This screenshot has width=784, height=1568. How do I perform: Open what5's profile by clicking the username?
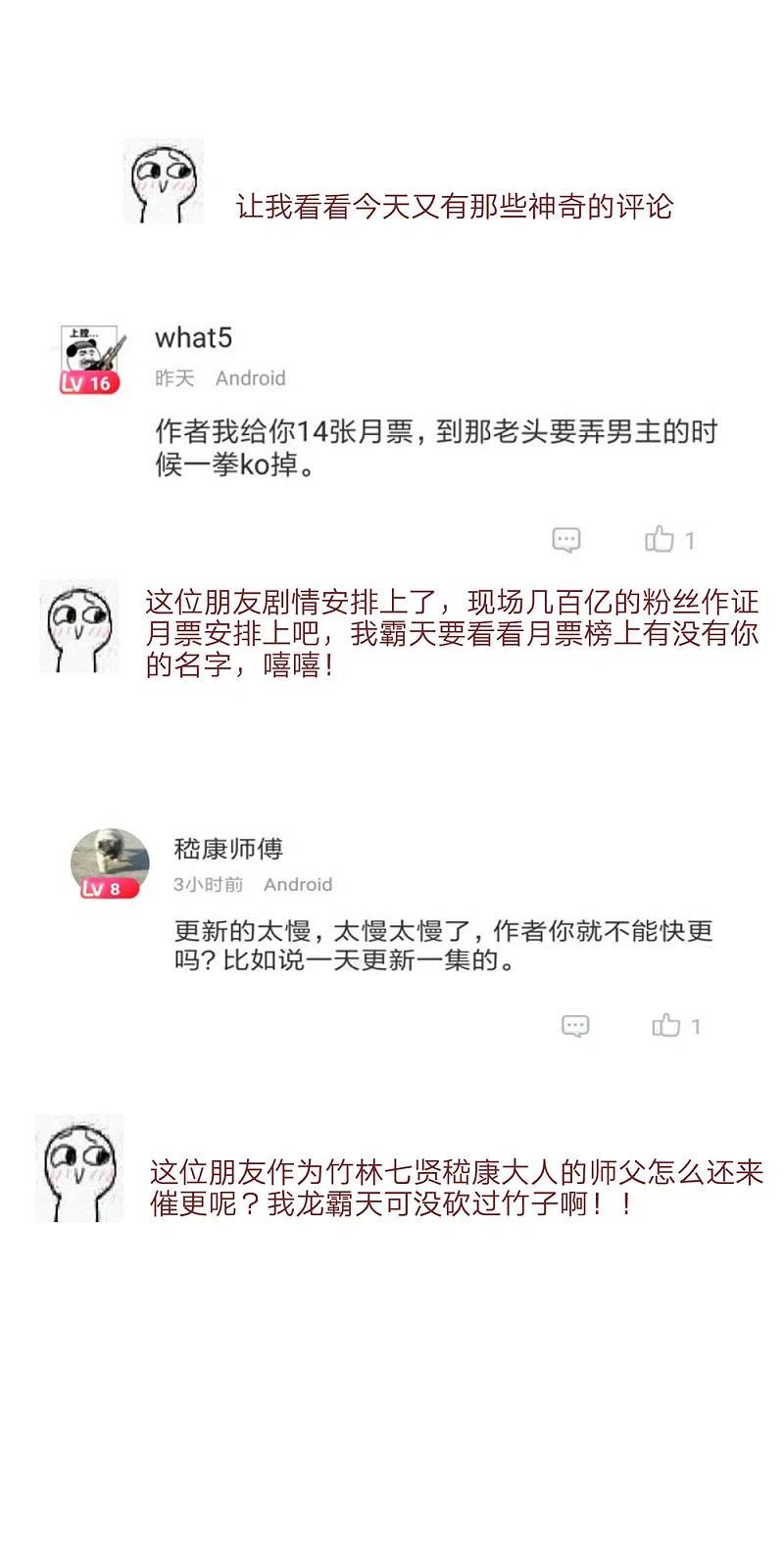click(x=194, y=337)
